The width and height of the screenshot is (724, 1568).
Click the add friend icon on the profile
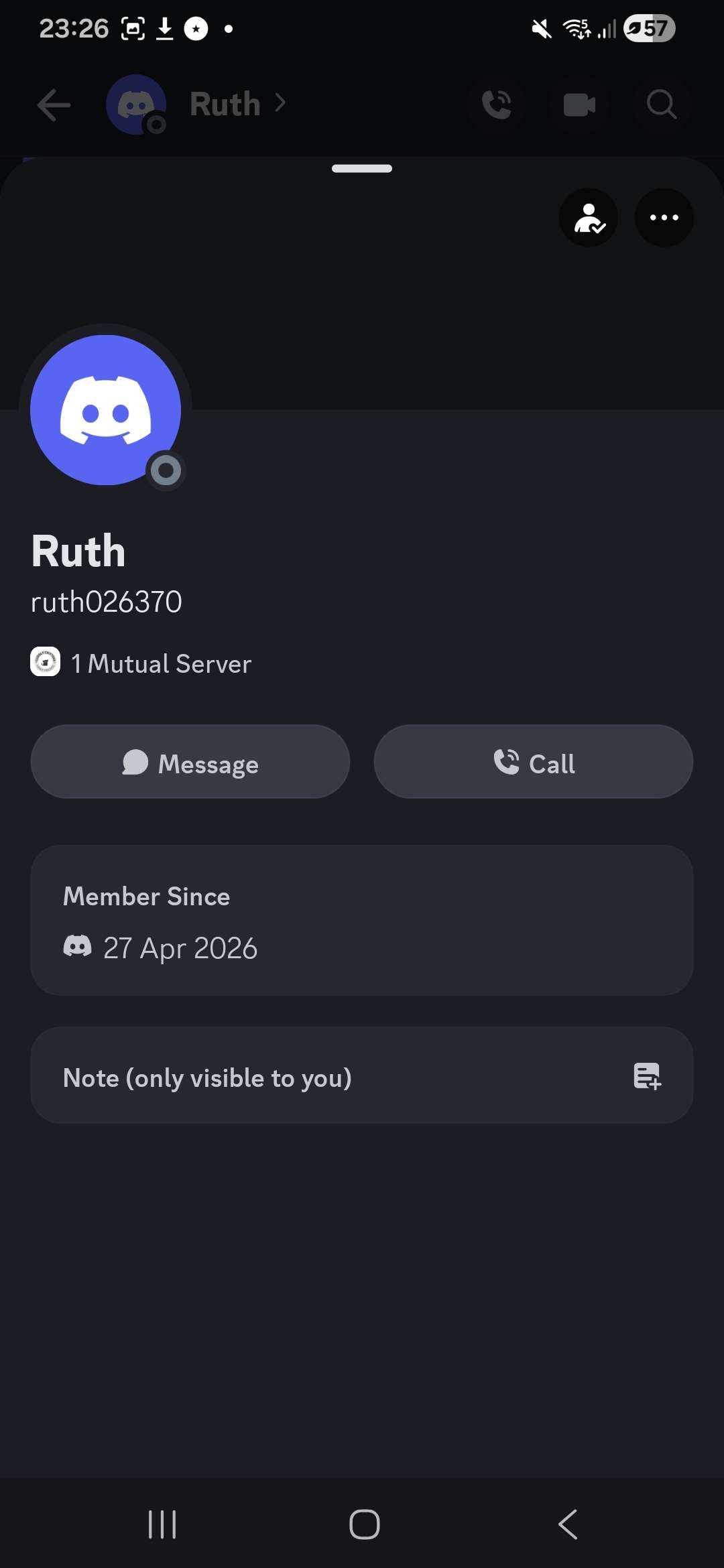(588, 217)
